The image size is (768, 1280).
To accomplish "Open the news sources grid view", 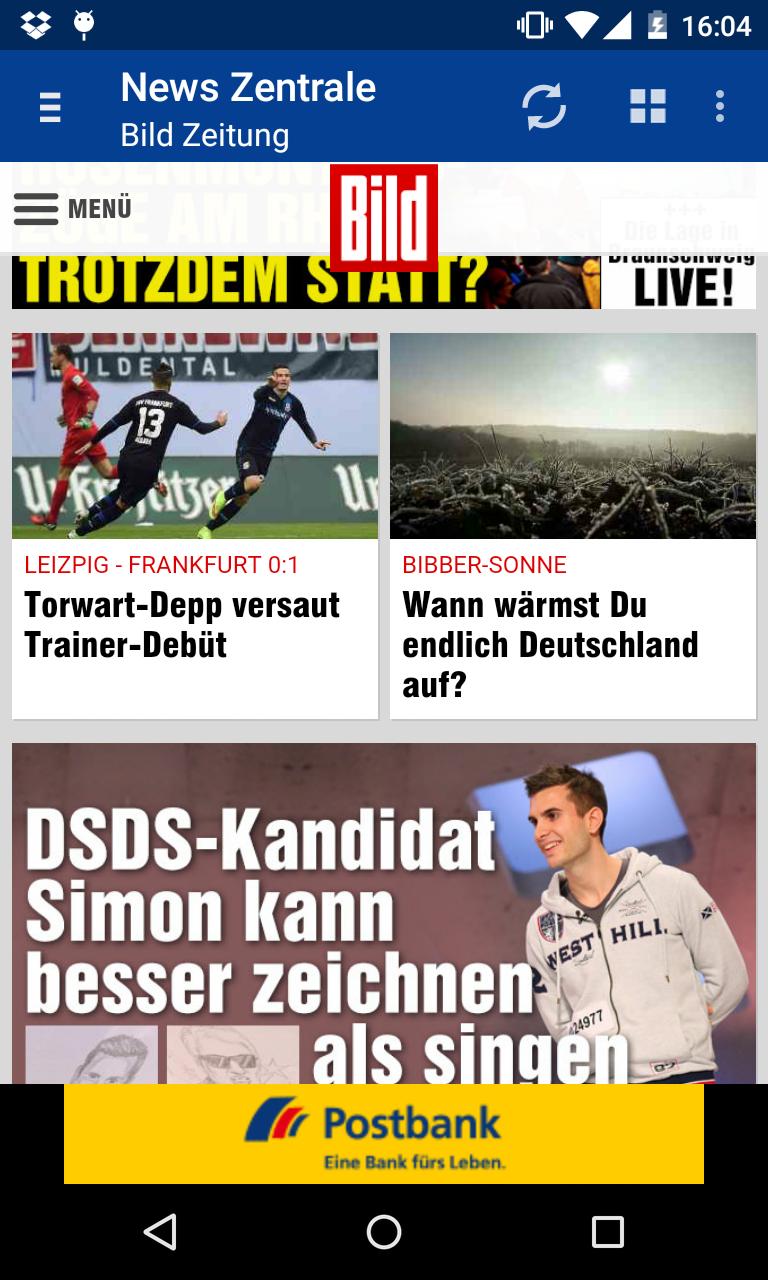I will coord(647,106).
